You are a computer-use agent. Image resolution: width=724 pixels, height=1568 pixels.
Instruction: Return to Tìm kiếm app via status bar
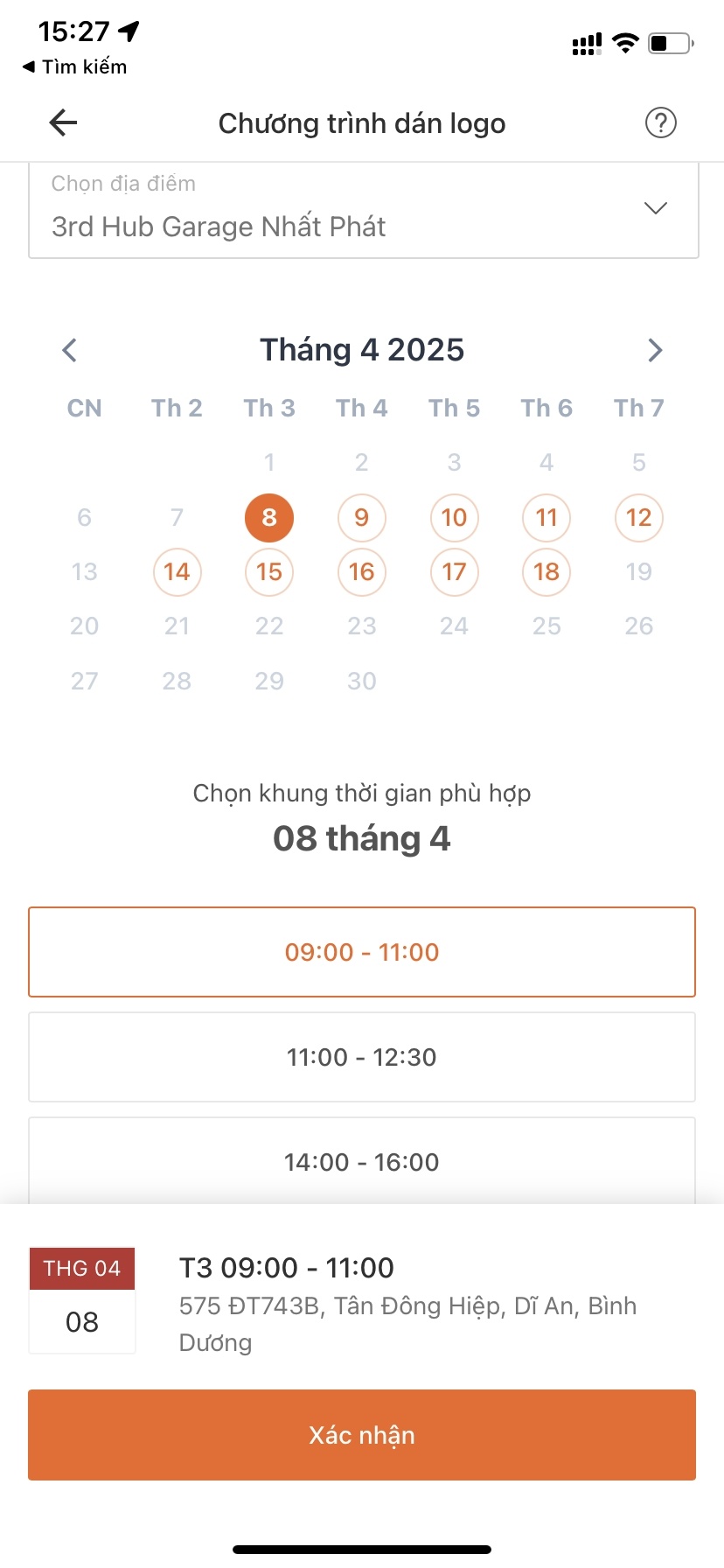tap(75, 67)
